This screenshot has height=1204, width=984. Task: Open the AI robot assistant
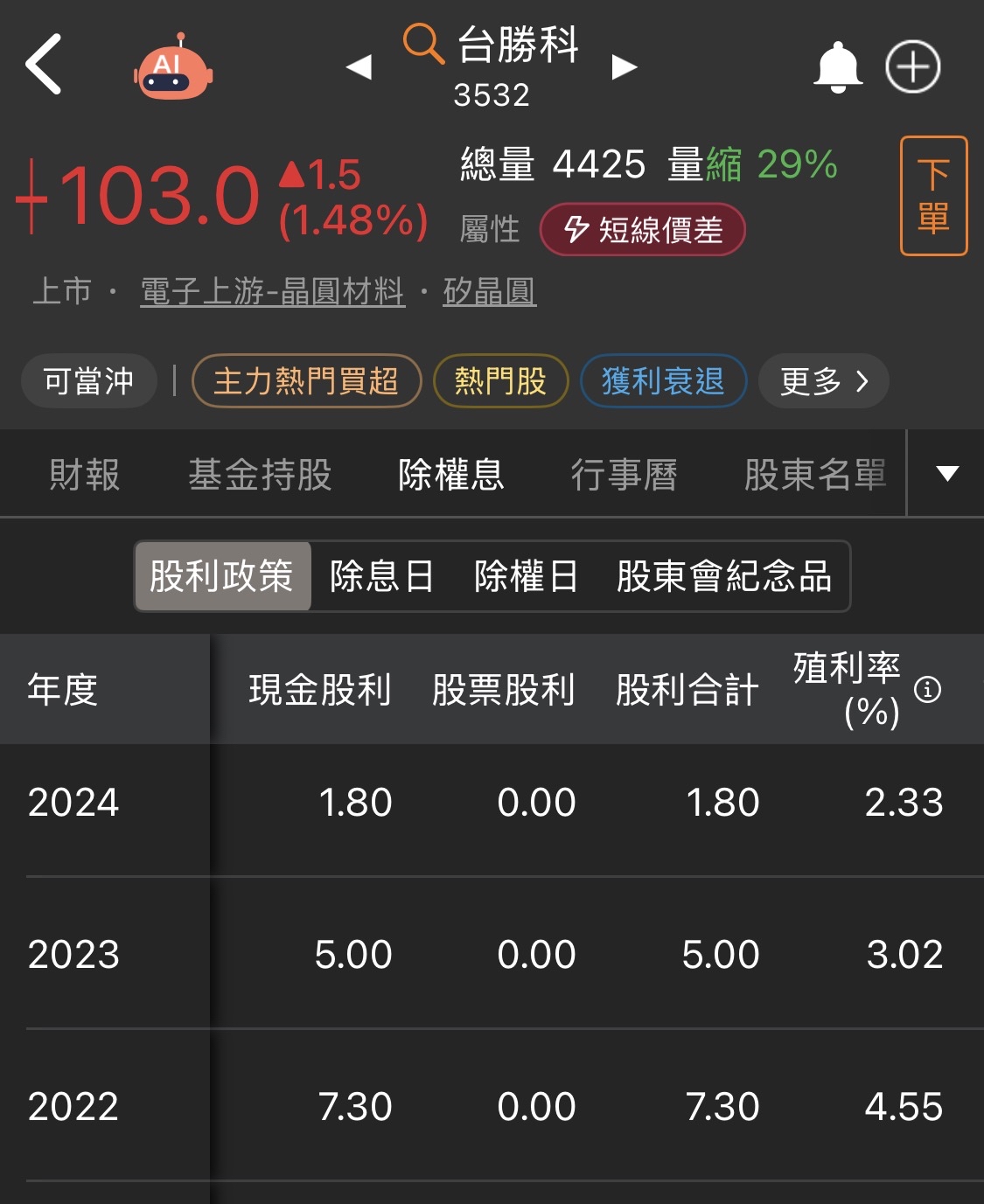click(x=173, y=67)
